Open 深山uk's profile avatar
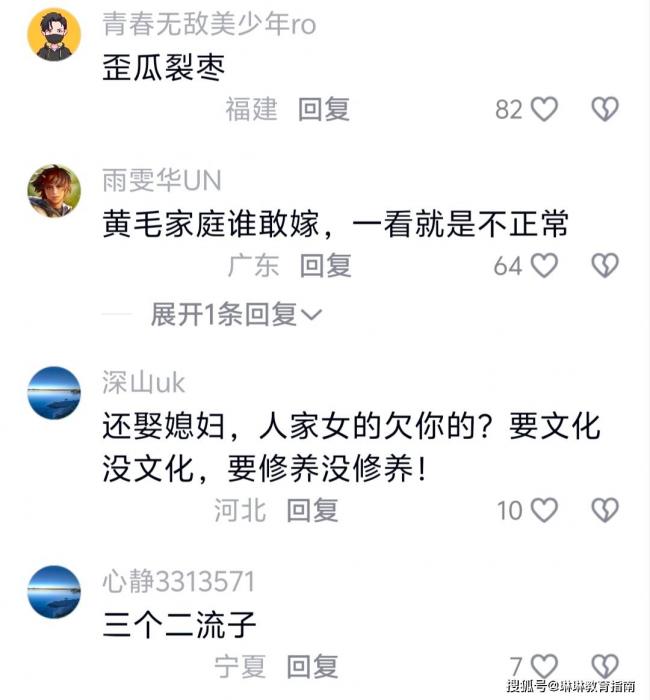 pos(54,393)
